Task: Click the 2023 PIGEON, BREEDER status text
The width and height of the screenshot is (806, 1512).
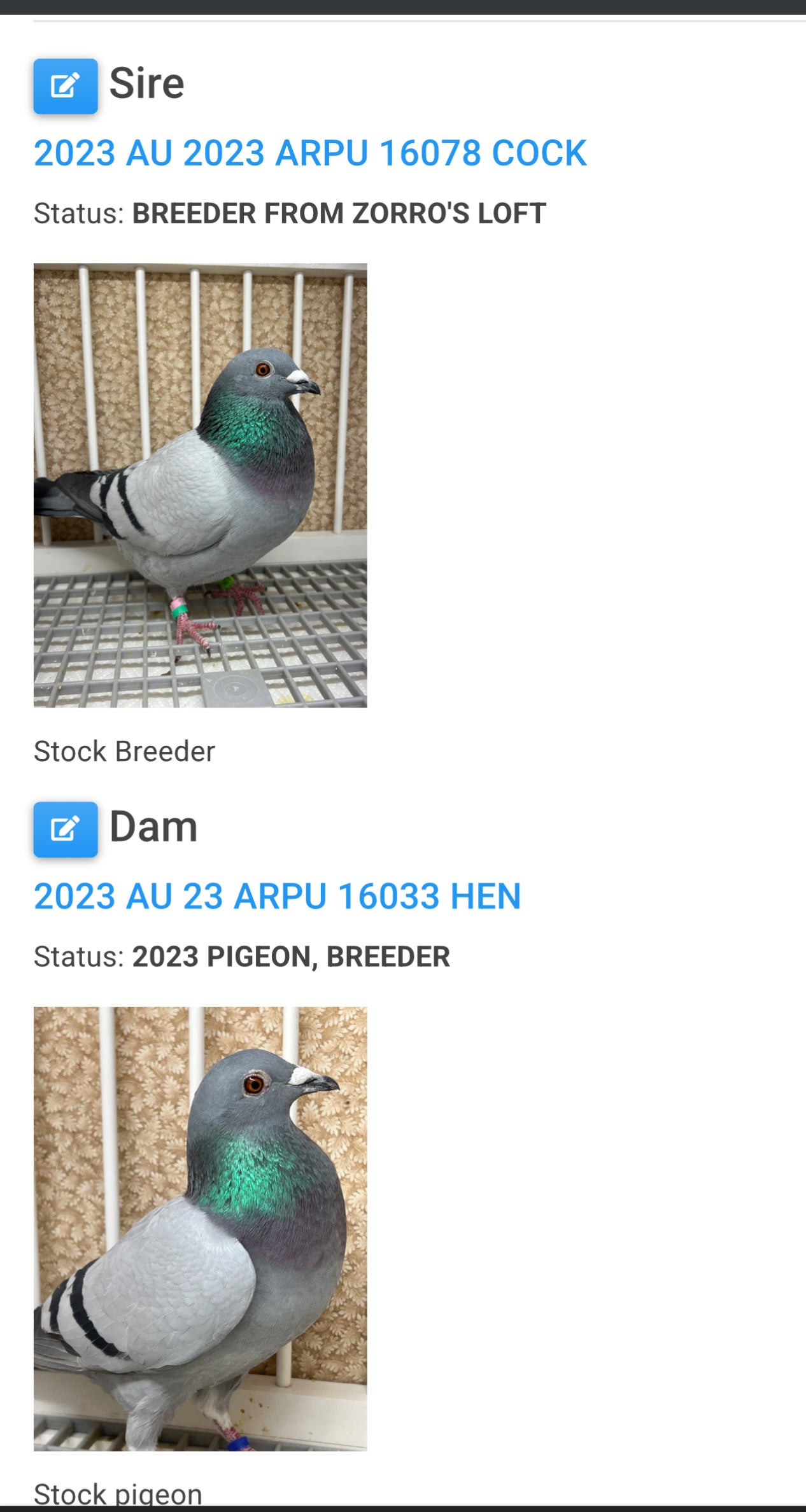Action: (290, 956)
